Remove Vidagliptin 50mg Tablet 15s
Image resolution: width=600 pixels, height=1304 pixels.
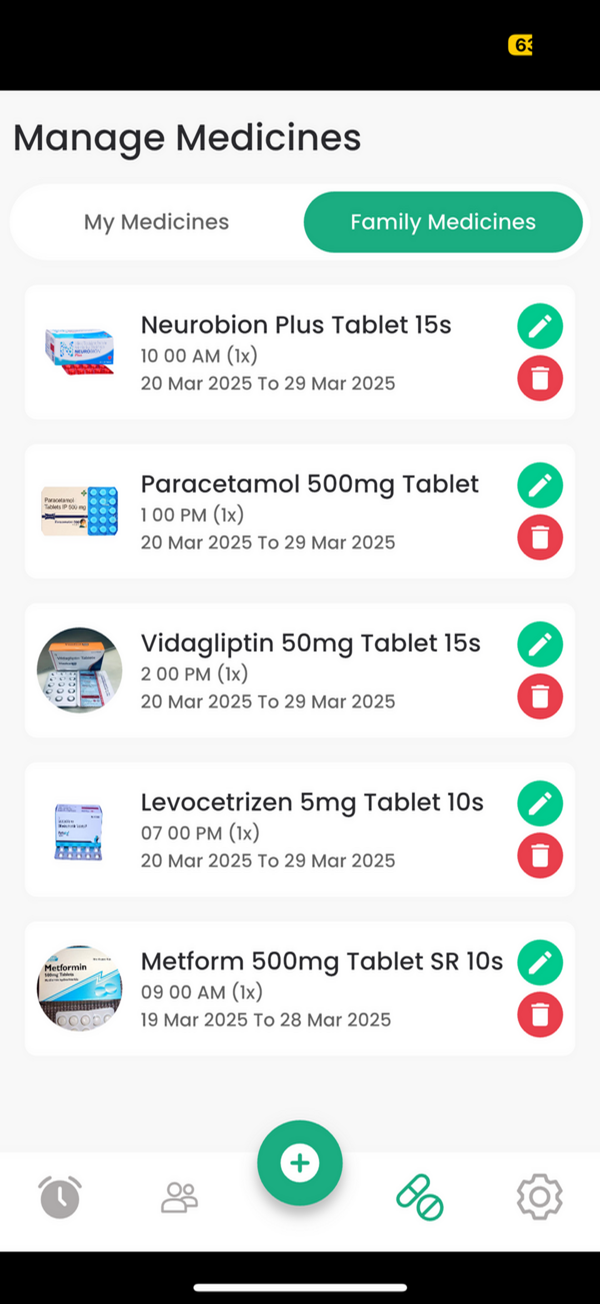coord(540,696)
